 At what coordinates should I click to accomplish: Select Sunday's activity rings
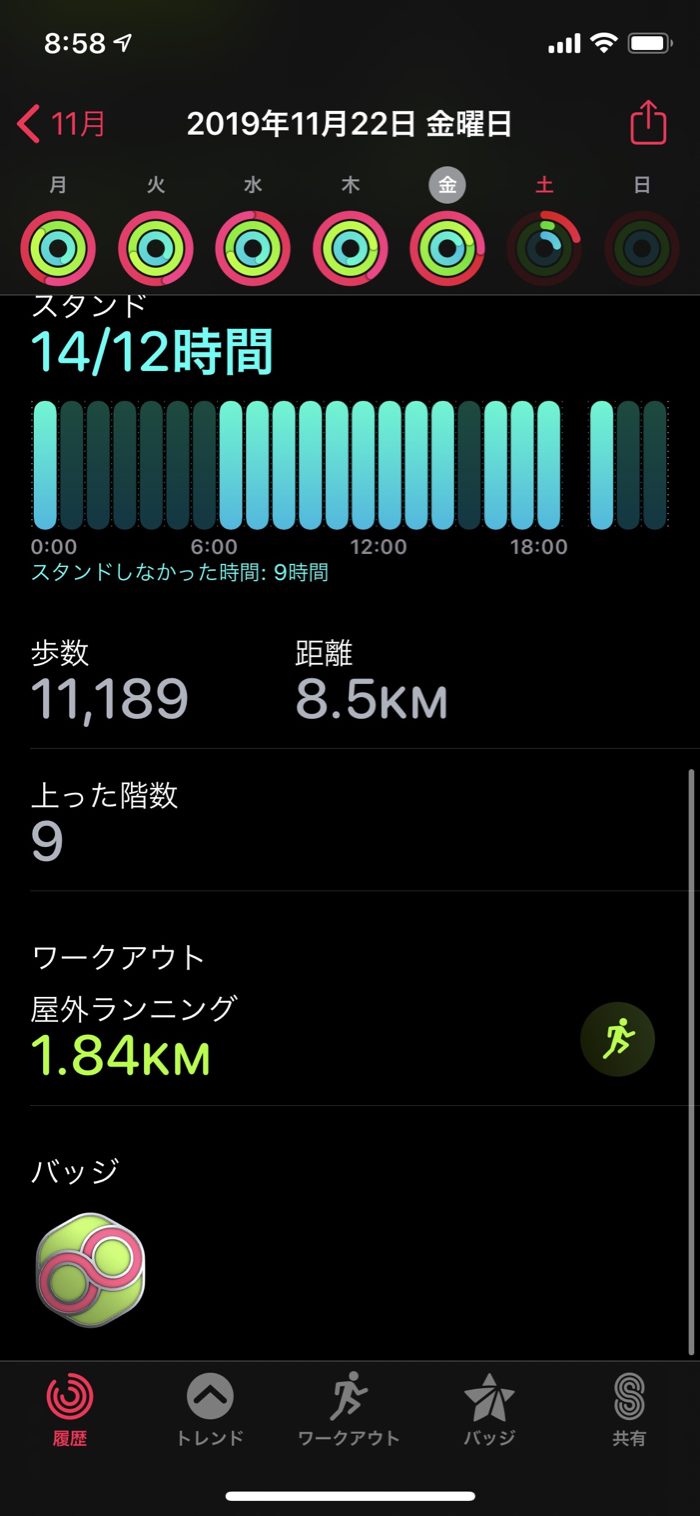(x=642, y=248)
